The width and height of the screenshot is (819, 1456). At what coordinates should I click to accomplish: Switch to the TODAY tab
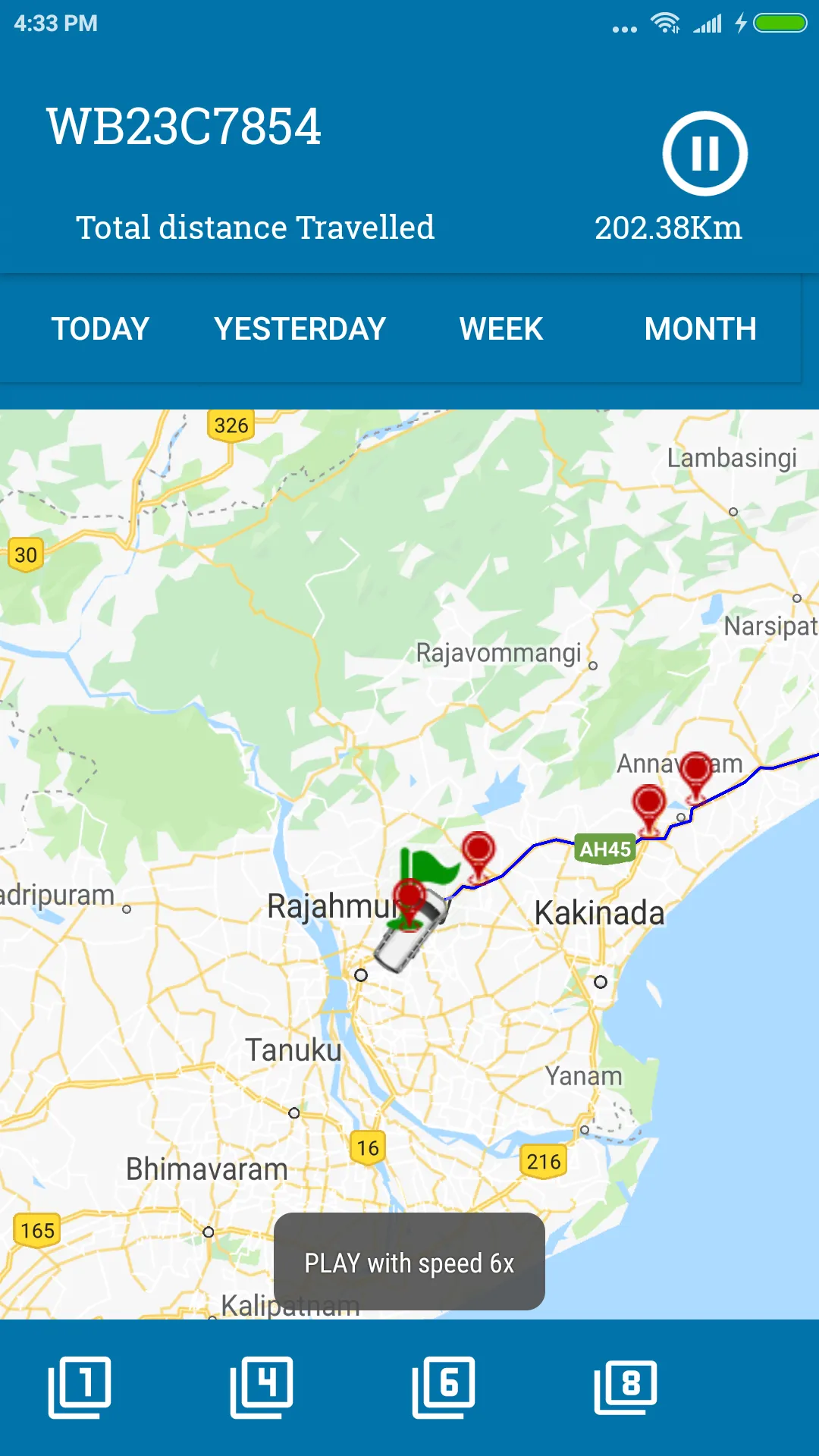pos(100,329)
